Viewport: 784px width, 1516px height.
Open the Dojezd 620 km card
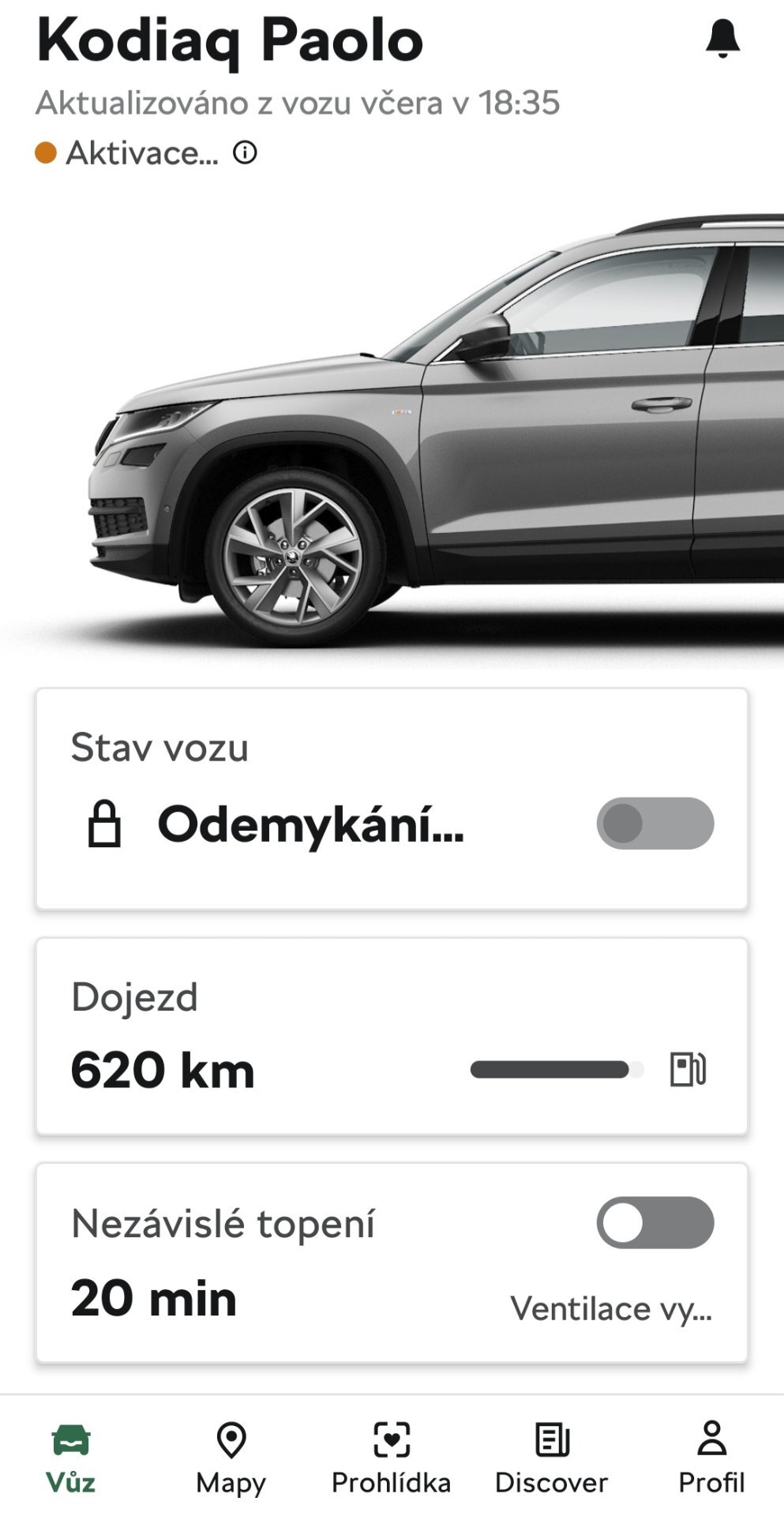[392, 1036]
